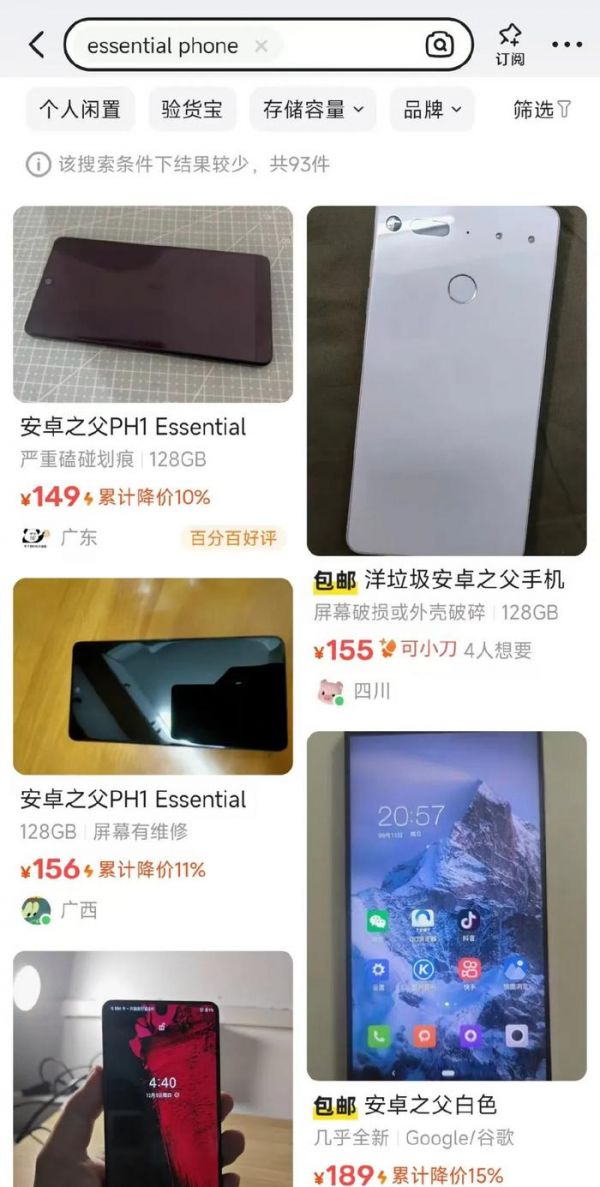Screen dimensions: 600x1187
Task: Open camera image search
Action: click(439, 45)
